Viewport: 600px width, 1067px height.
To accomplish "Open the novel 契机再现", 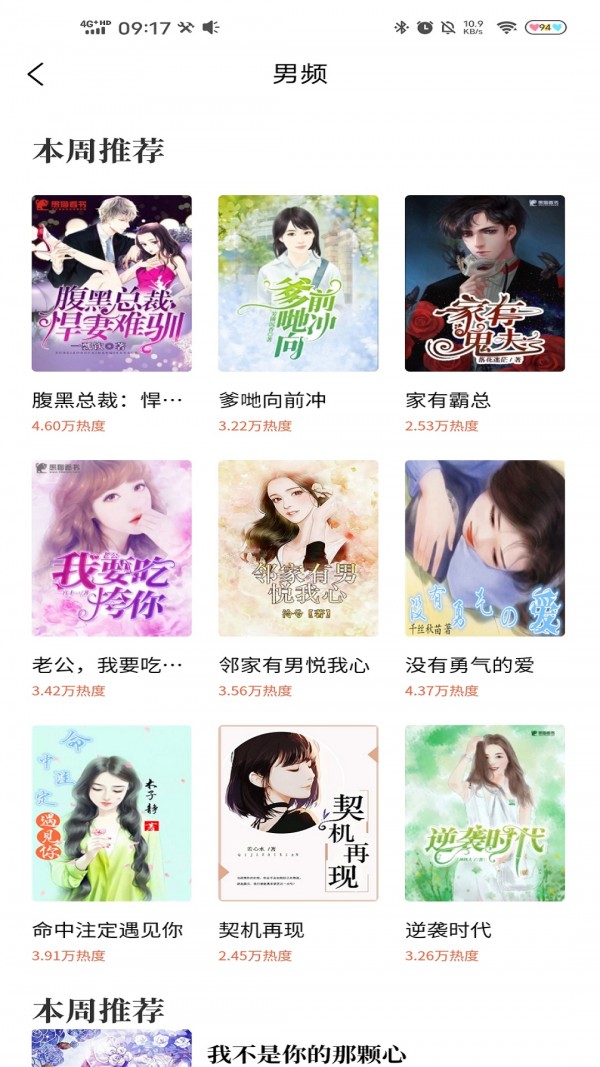I will tap(298, 813).
